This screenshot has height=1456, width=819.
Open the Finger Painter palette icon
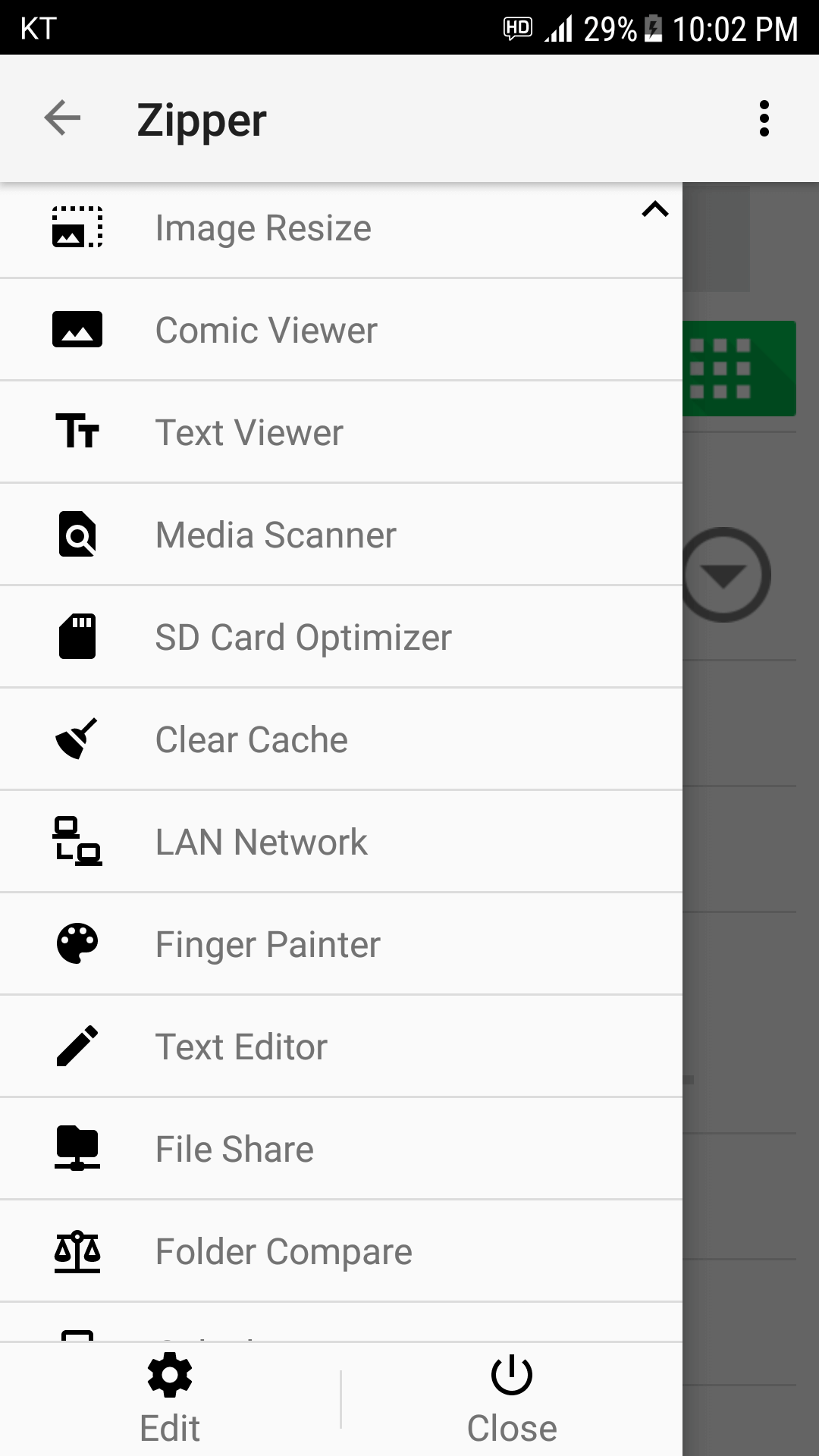(x=76, y=944)
